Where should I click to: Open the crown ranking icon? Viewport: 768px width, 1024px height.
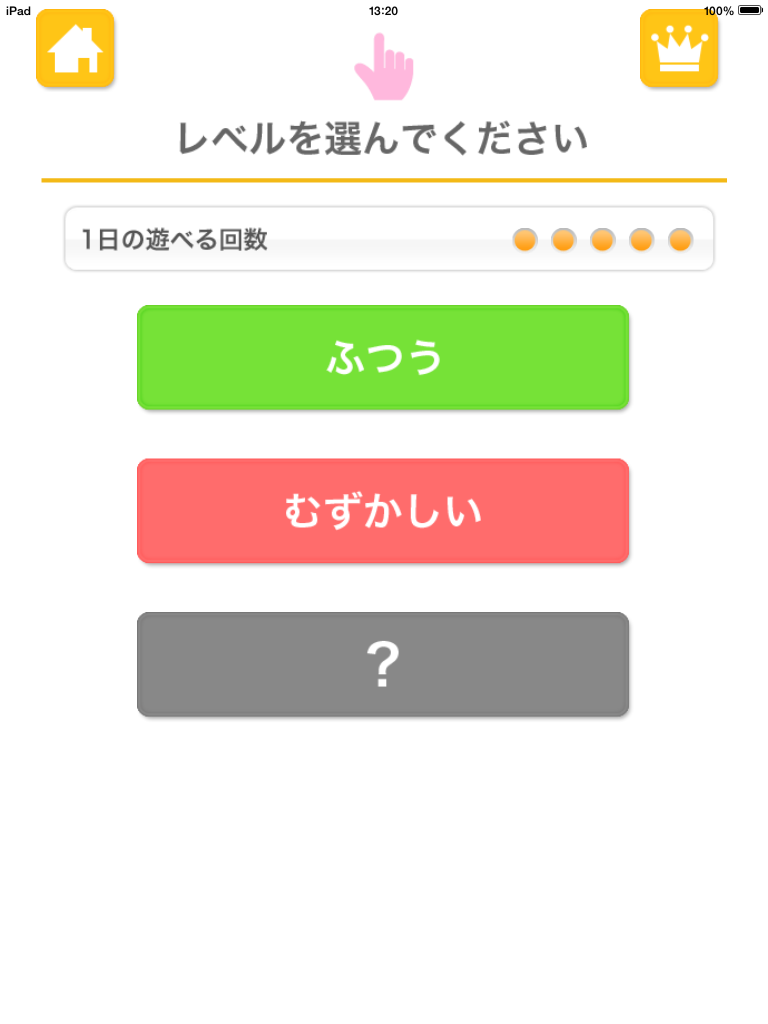tap(679, 48)
